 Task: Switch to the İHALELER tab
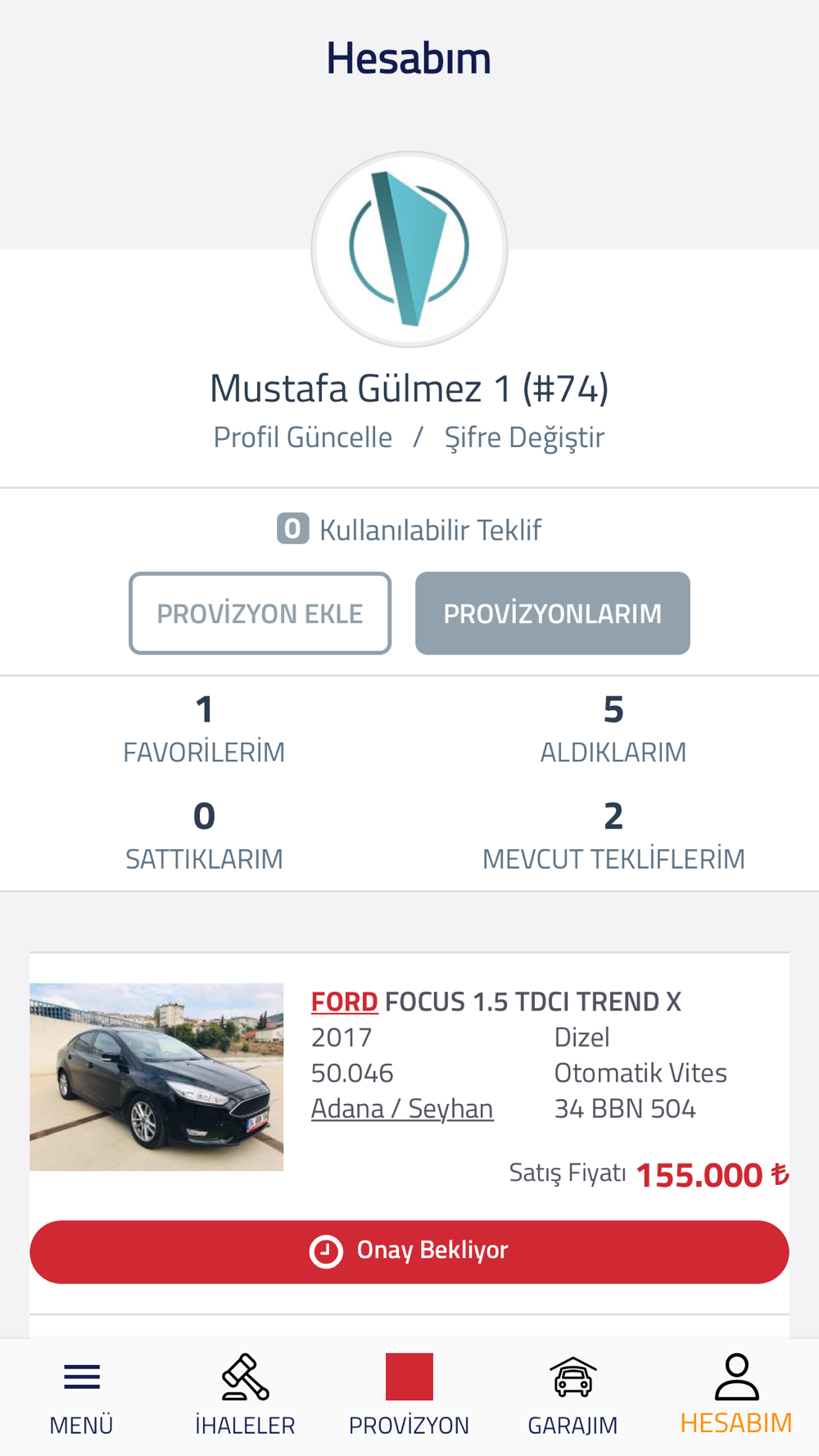(x=245, y=1395)
